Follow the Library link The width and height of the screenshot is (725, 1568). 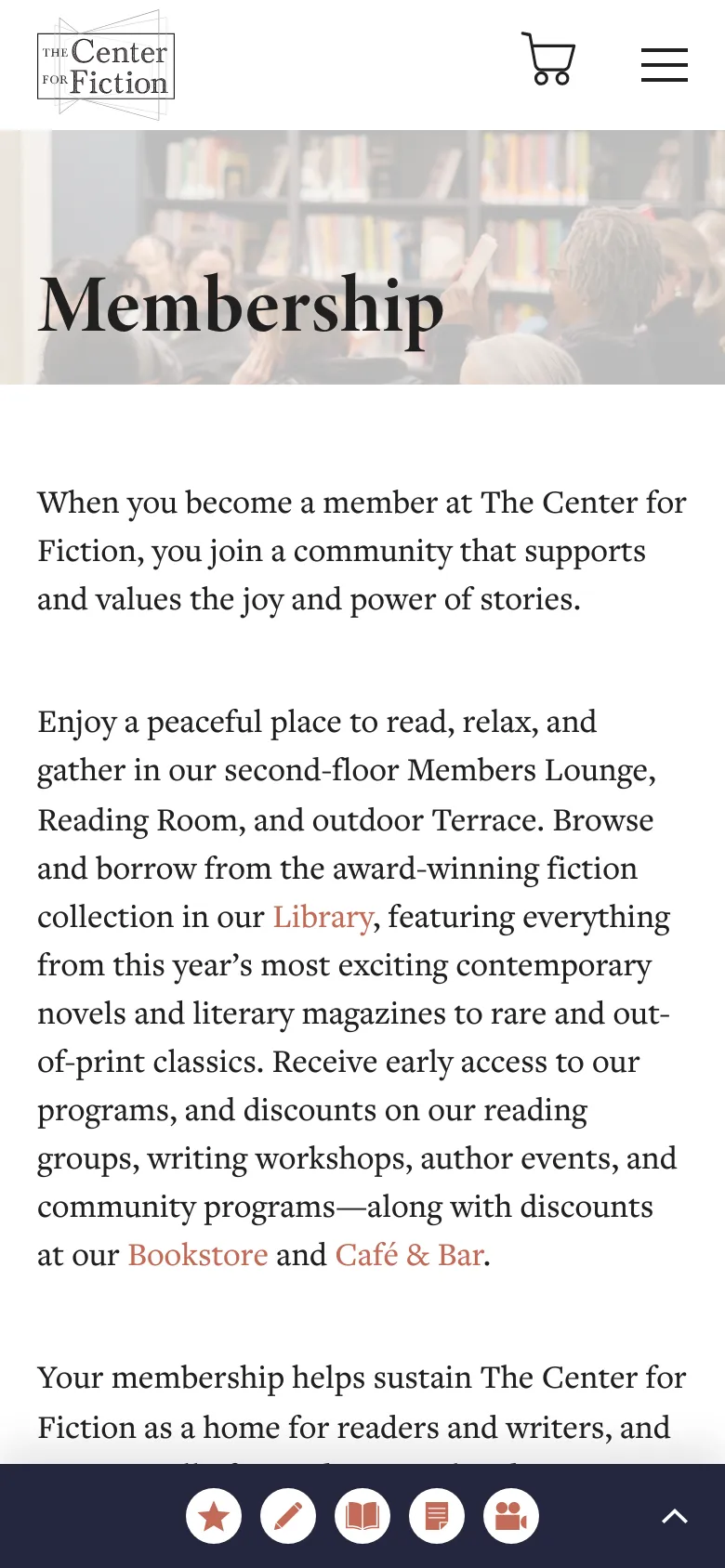[x=323, y=917]
